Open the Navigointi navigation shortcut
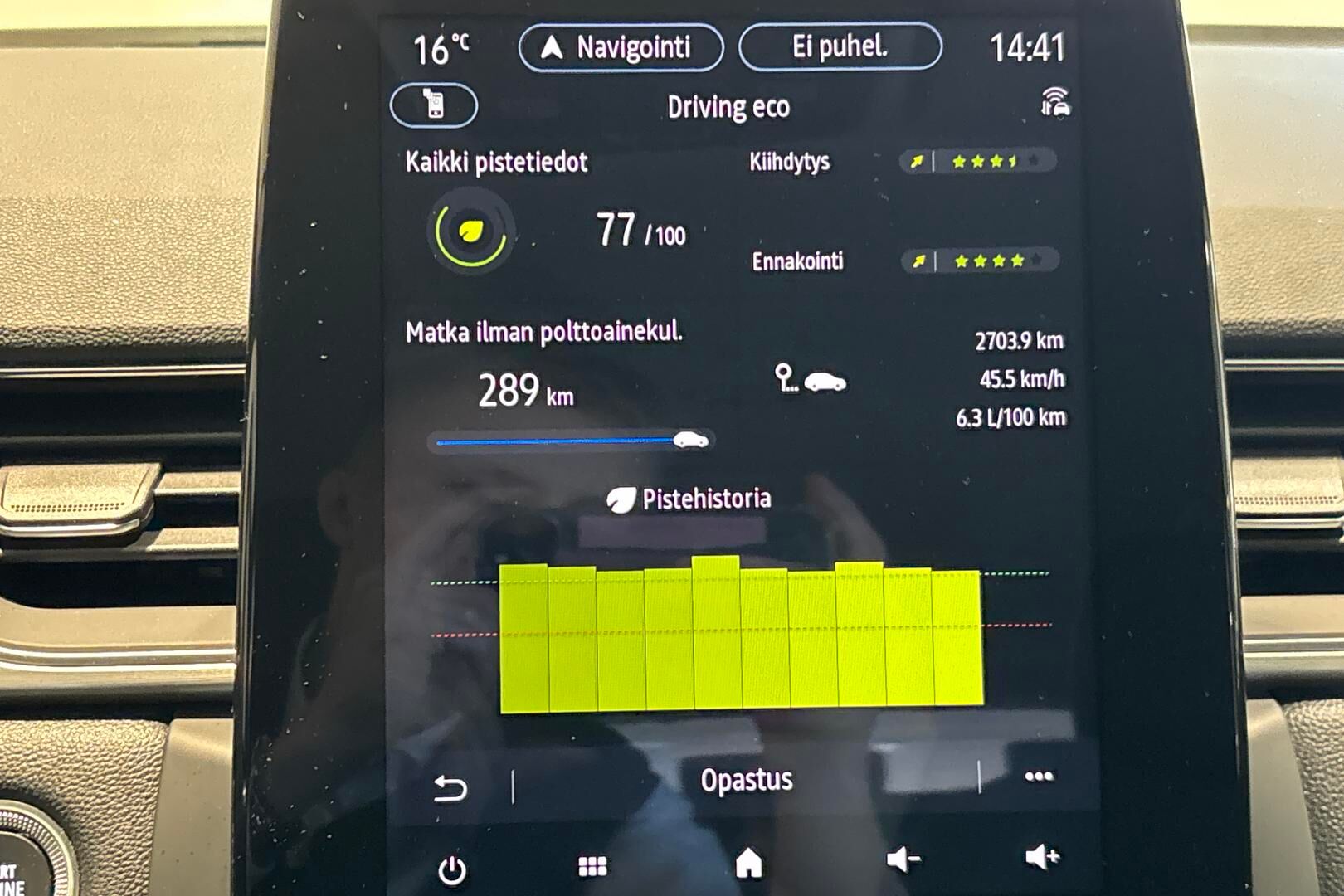Image resolution: width=1344 pixels, height=896 pixels. [621, 48]
